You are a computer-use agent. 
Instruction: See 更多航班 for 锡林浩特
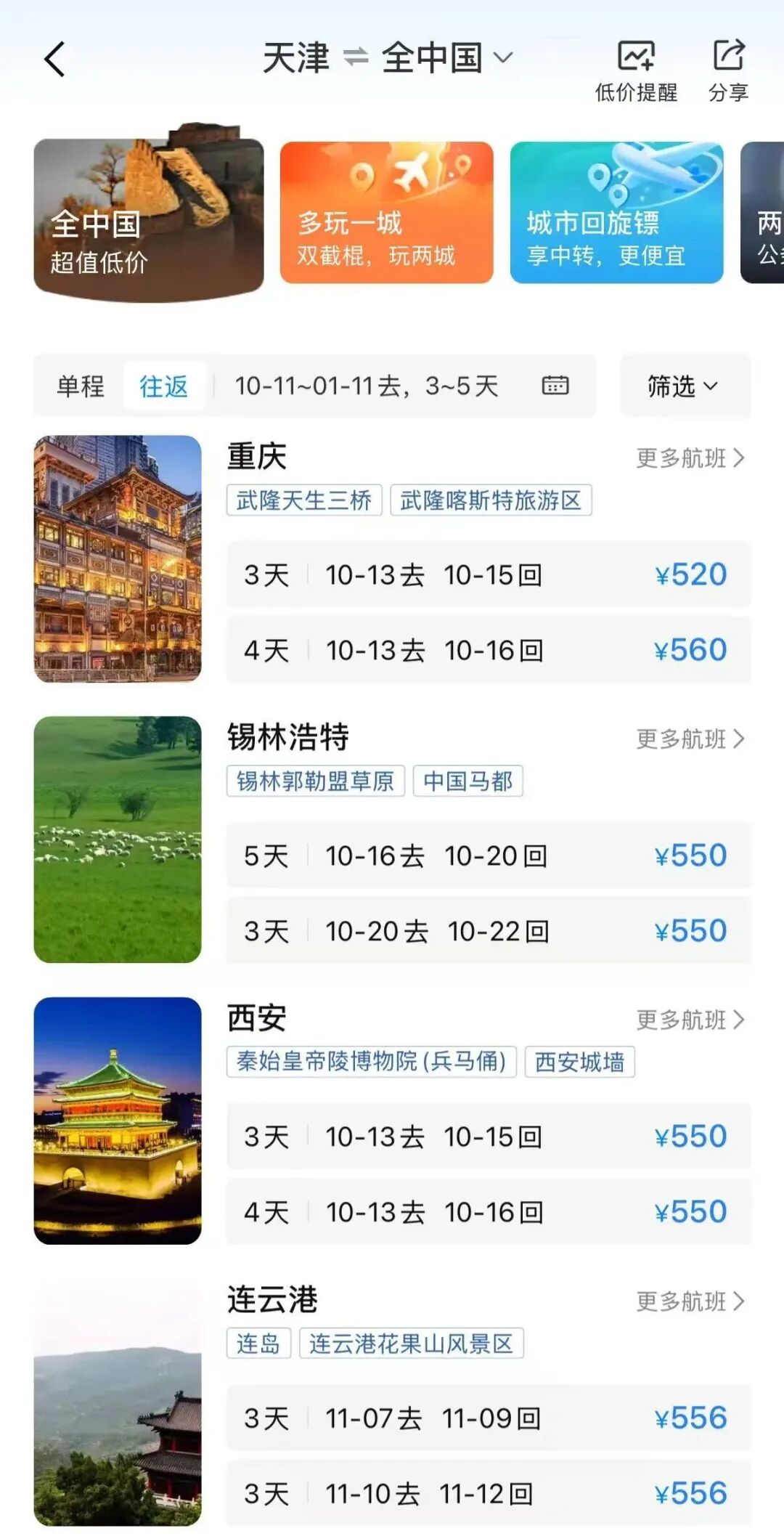[690, 739]
